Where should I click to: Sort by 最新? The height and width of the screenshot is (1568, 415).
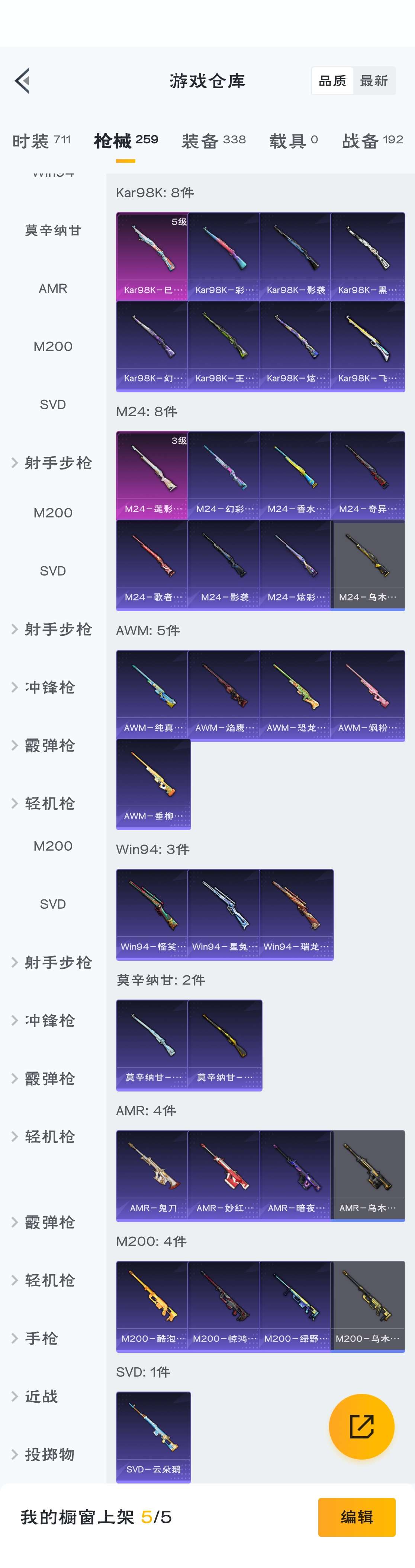373,81
